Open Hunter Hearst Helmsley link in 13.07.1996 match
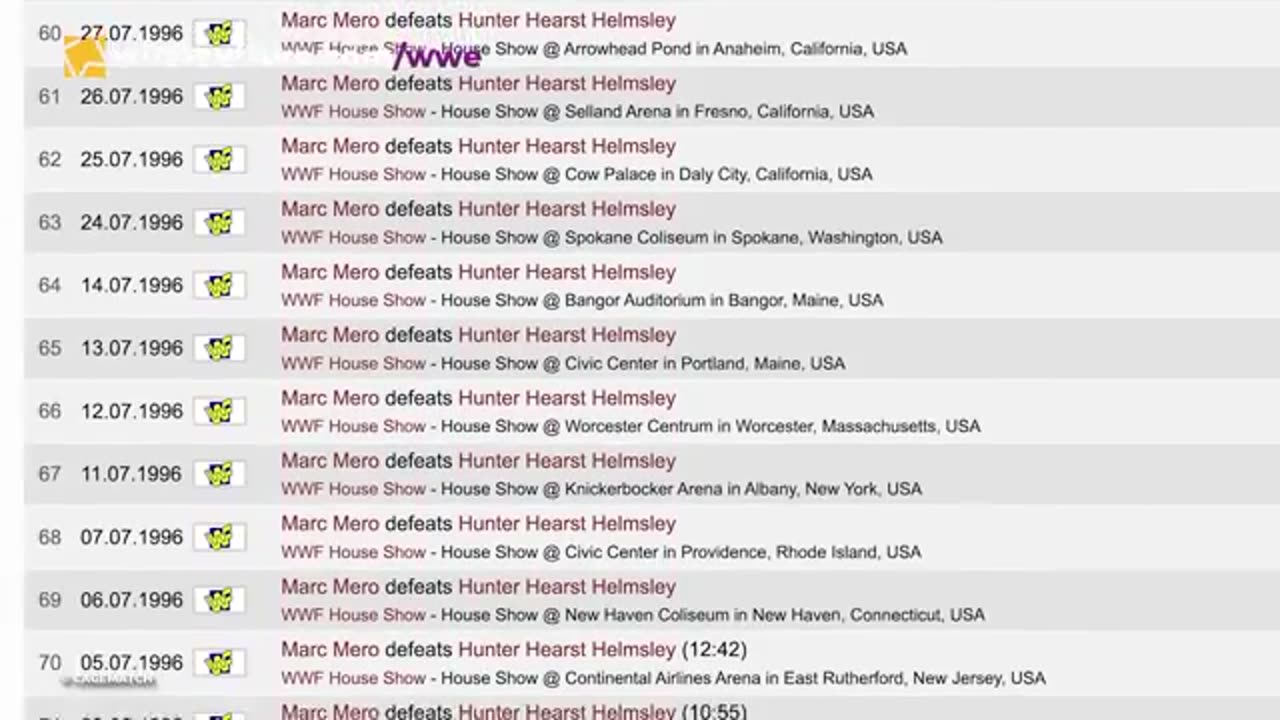Viewport: 1280px width, 720px height. click(567, 335)
